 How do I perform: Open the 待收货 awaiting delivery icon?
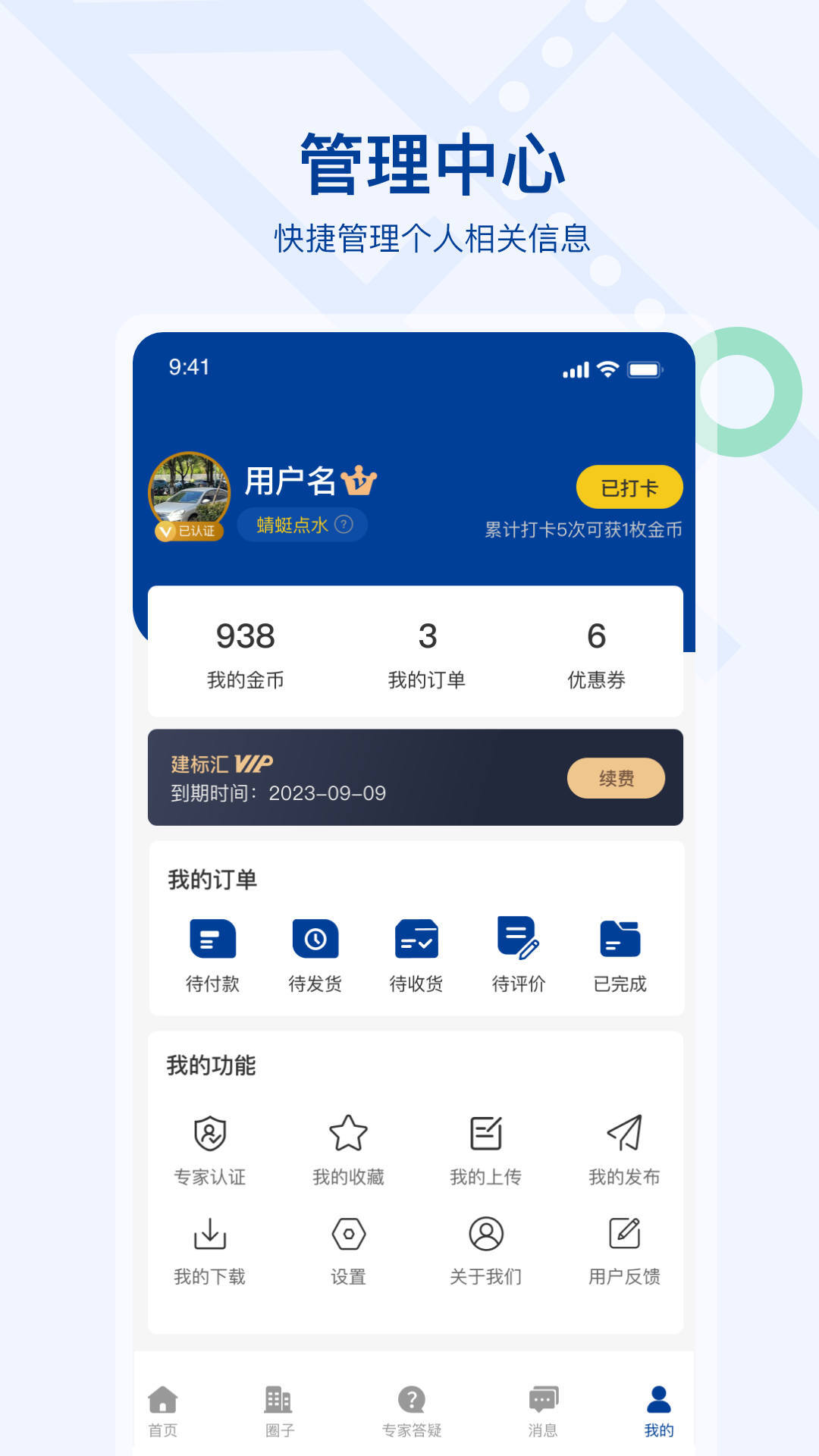pyautogui.click(x=416, y=940)
